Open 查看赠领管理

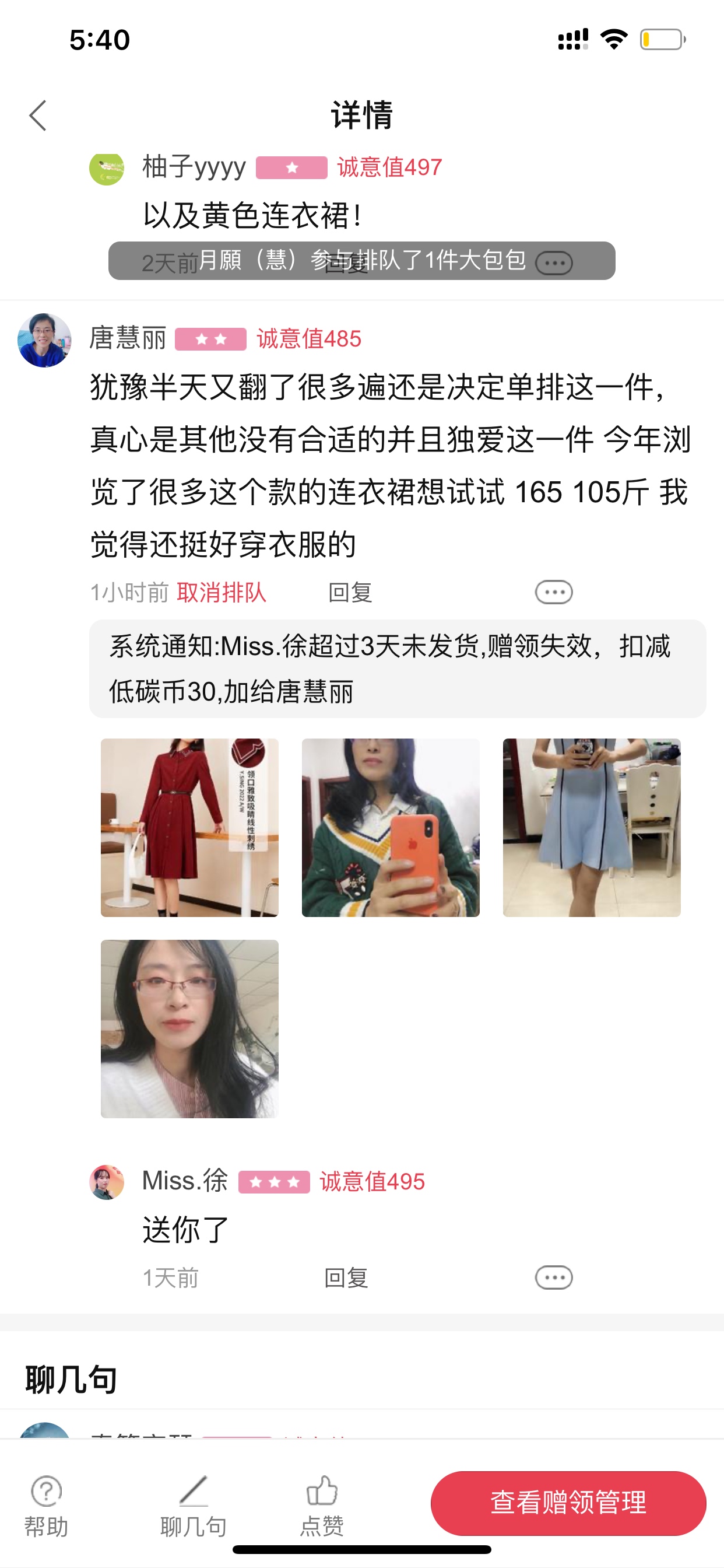click(568, 1503)
